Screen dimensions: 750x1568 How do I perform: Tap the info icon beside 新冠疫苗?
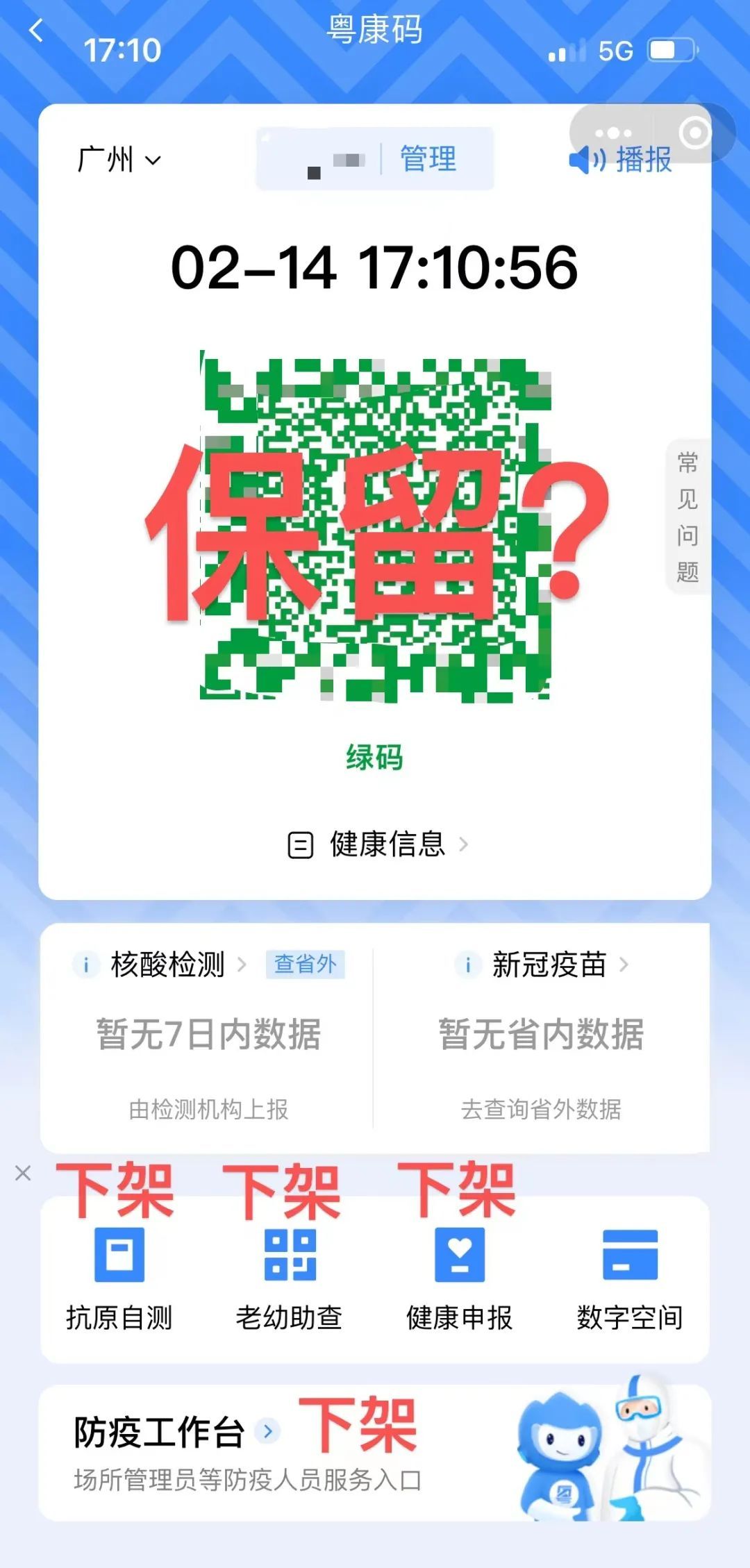[x=469, y=965]
